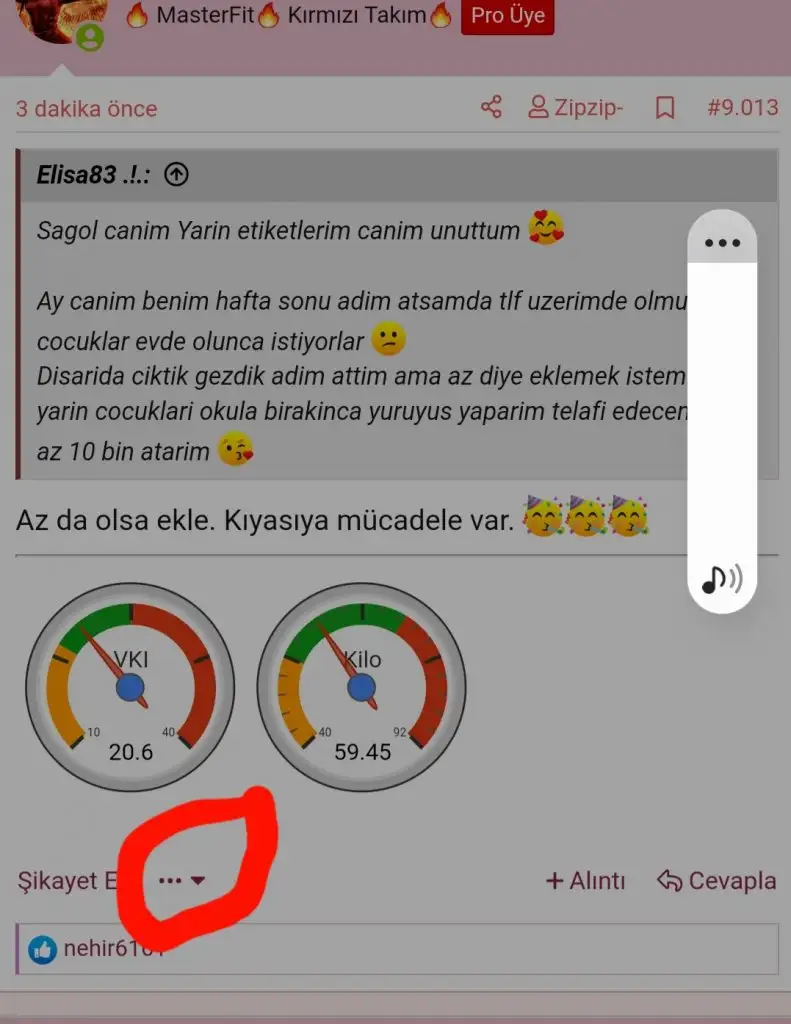
Task: Add this post to quotes with Alıntı
Action: pyautogui.click(x=585, y=881)
